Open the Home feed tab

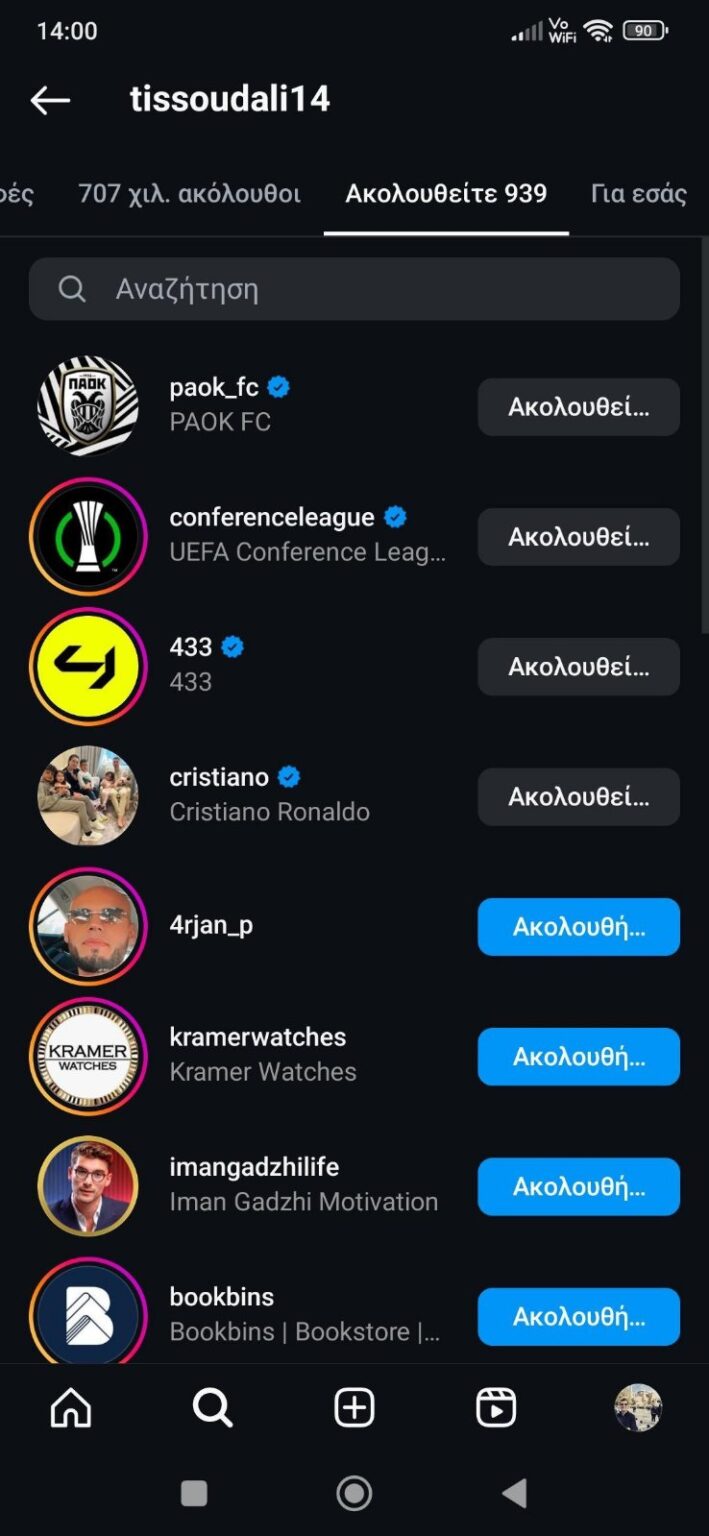(x=71, y=1408)
